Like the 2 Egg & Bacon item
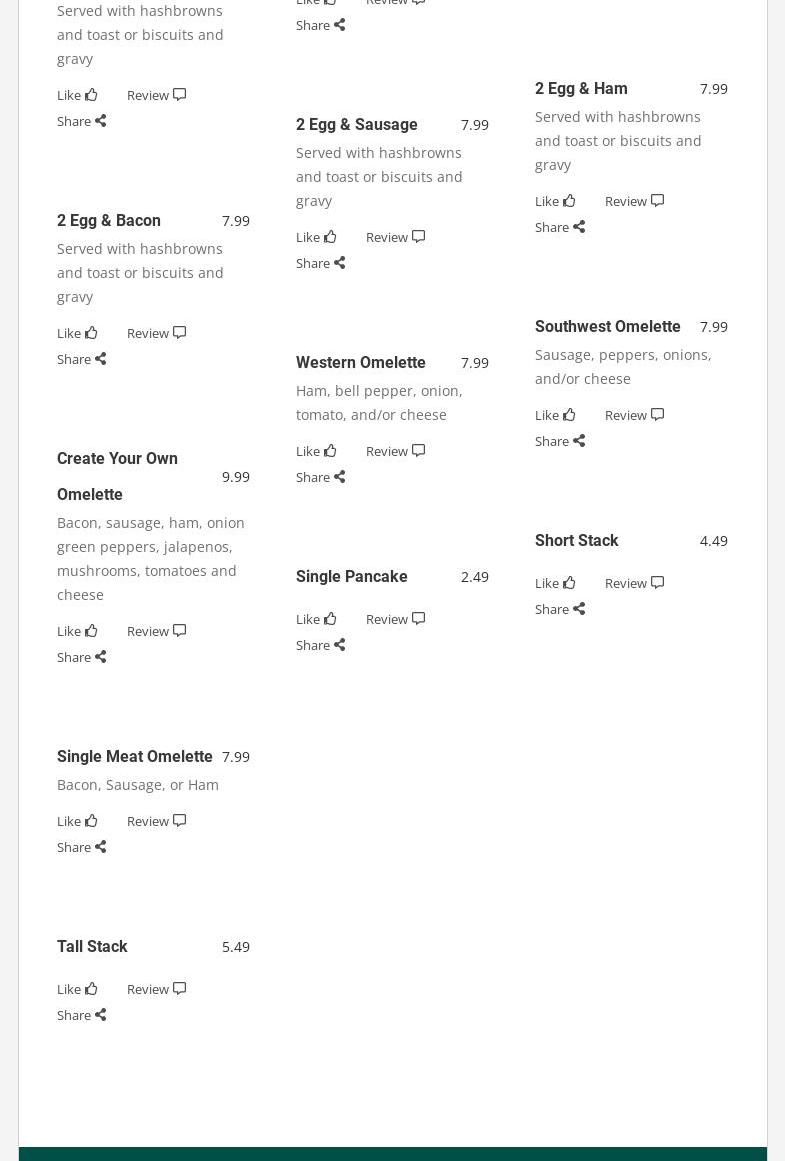Screen dimensions: 785x1161 click(77, 333)
